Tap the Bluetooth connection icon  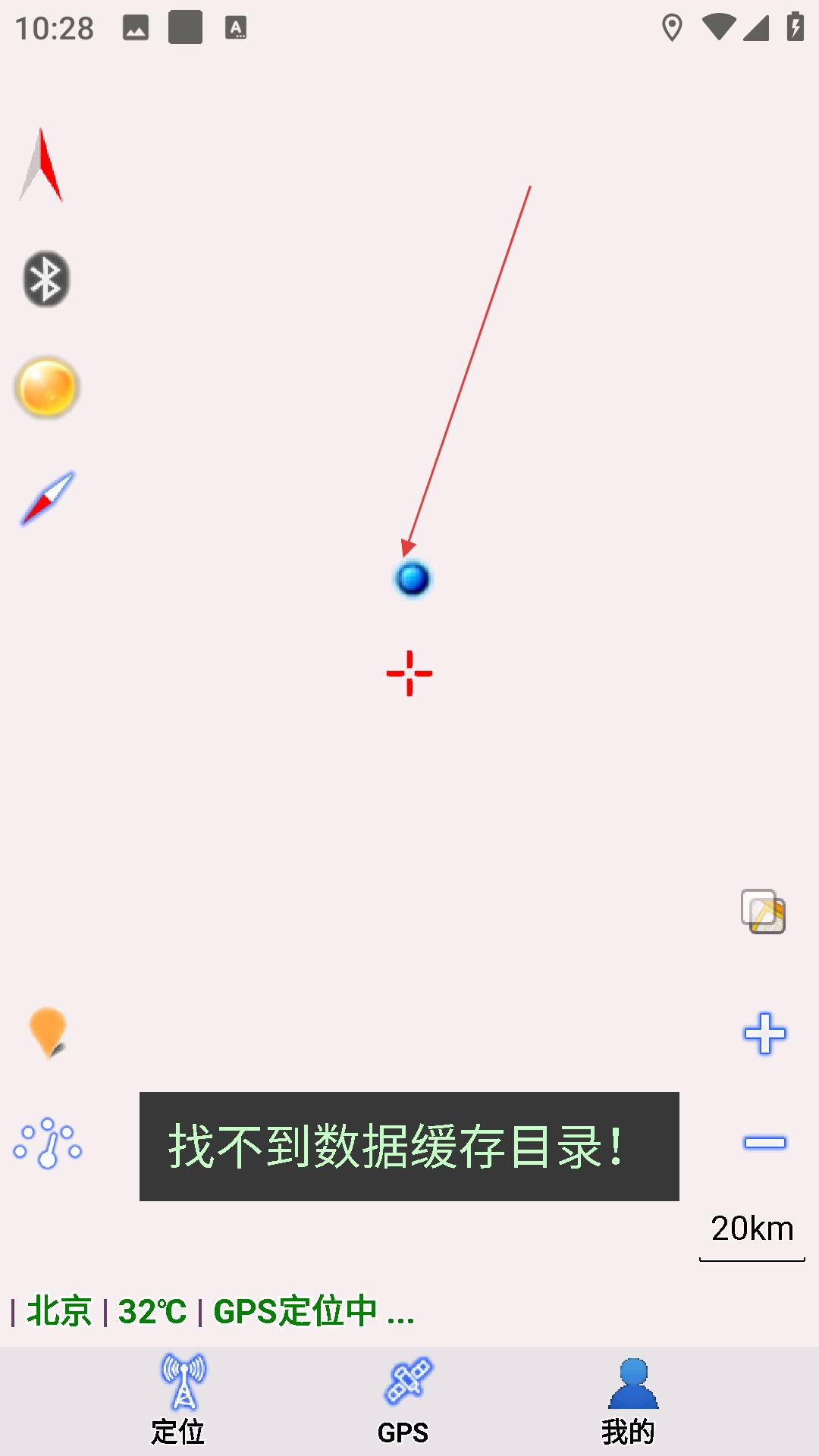pos(45,278)
